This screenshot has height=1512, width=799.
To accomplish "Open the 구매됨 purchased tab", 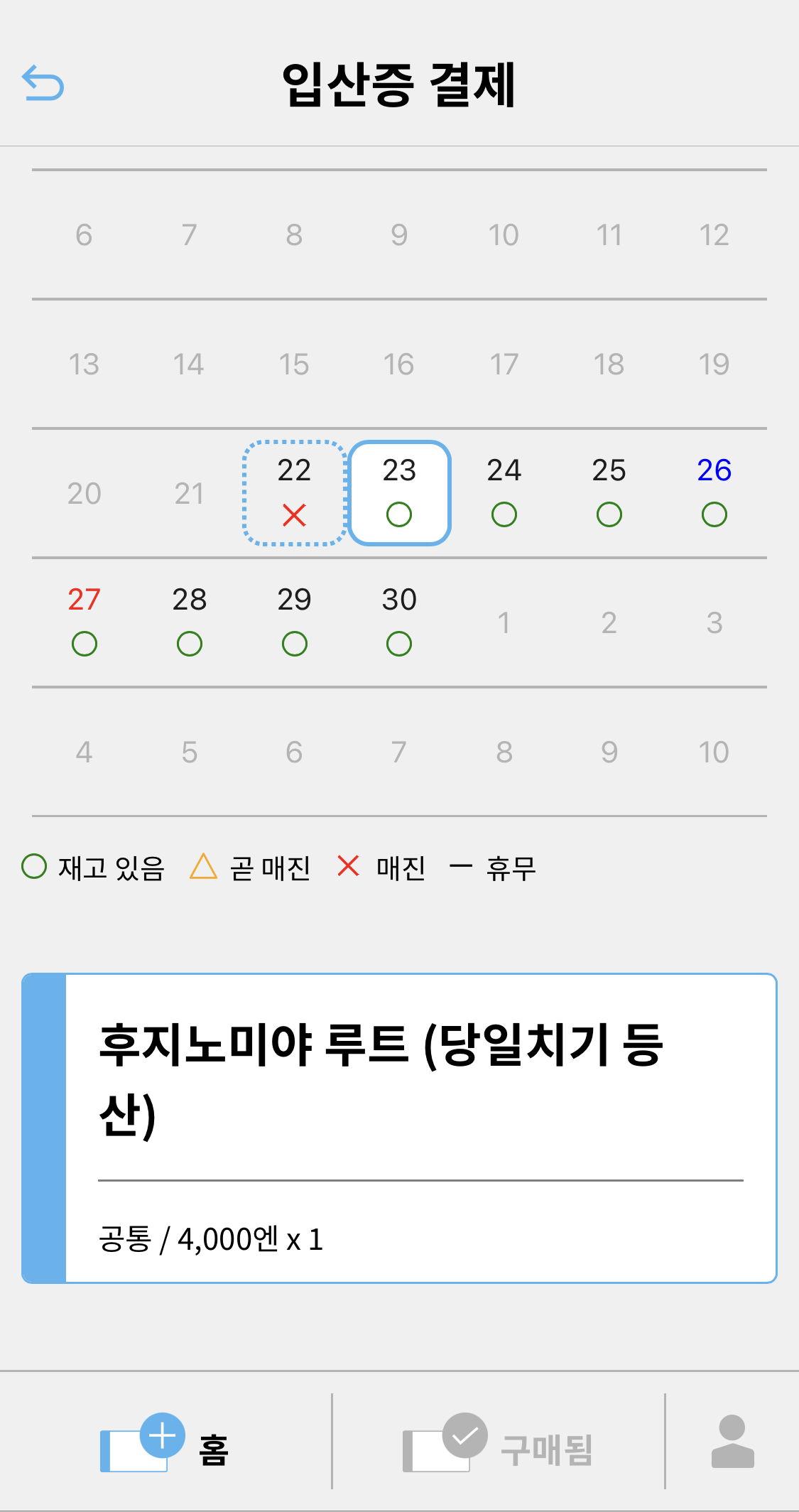I will tap(499, 1444).
